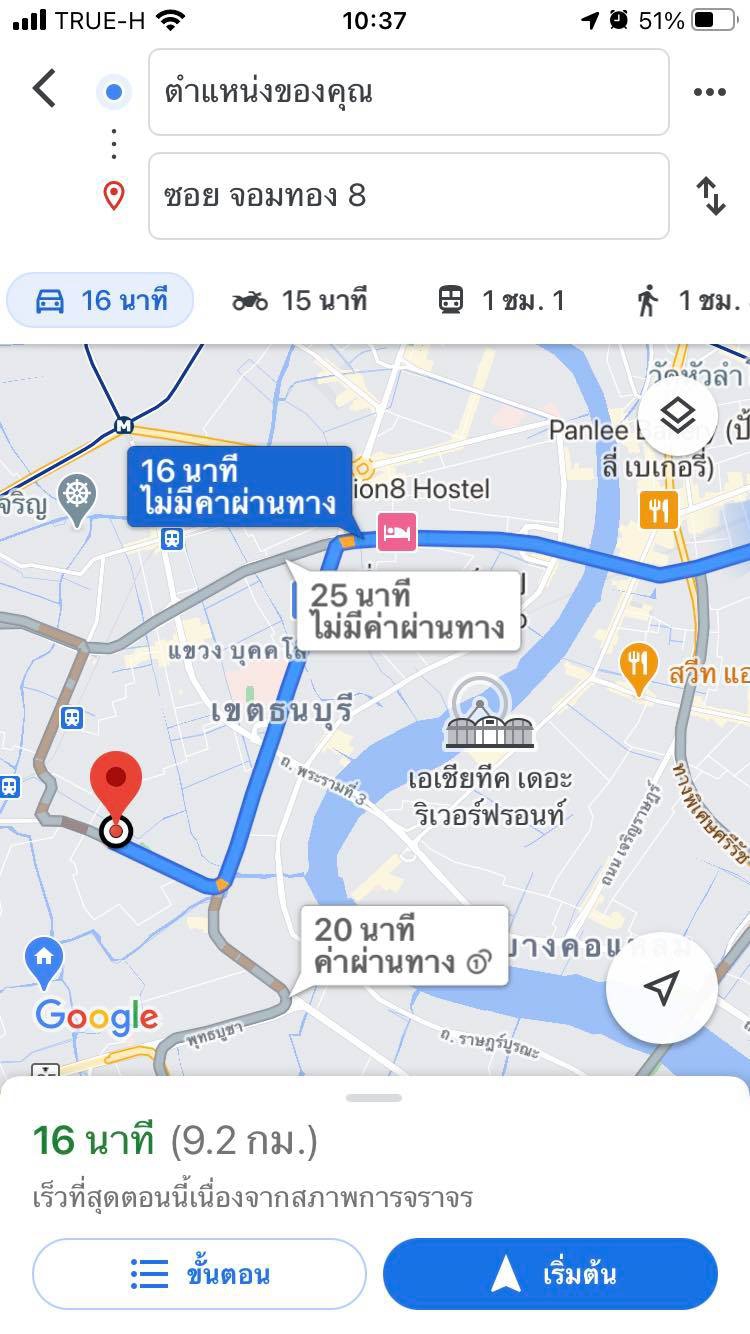
Task: Tap the home marker on the map
Action: click(x=44, y=958)
